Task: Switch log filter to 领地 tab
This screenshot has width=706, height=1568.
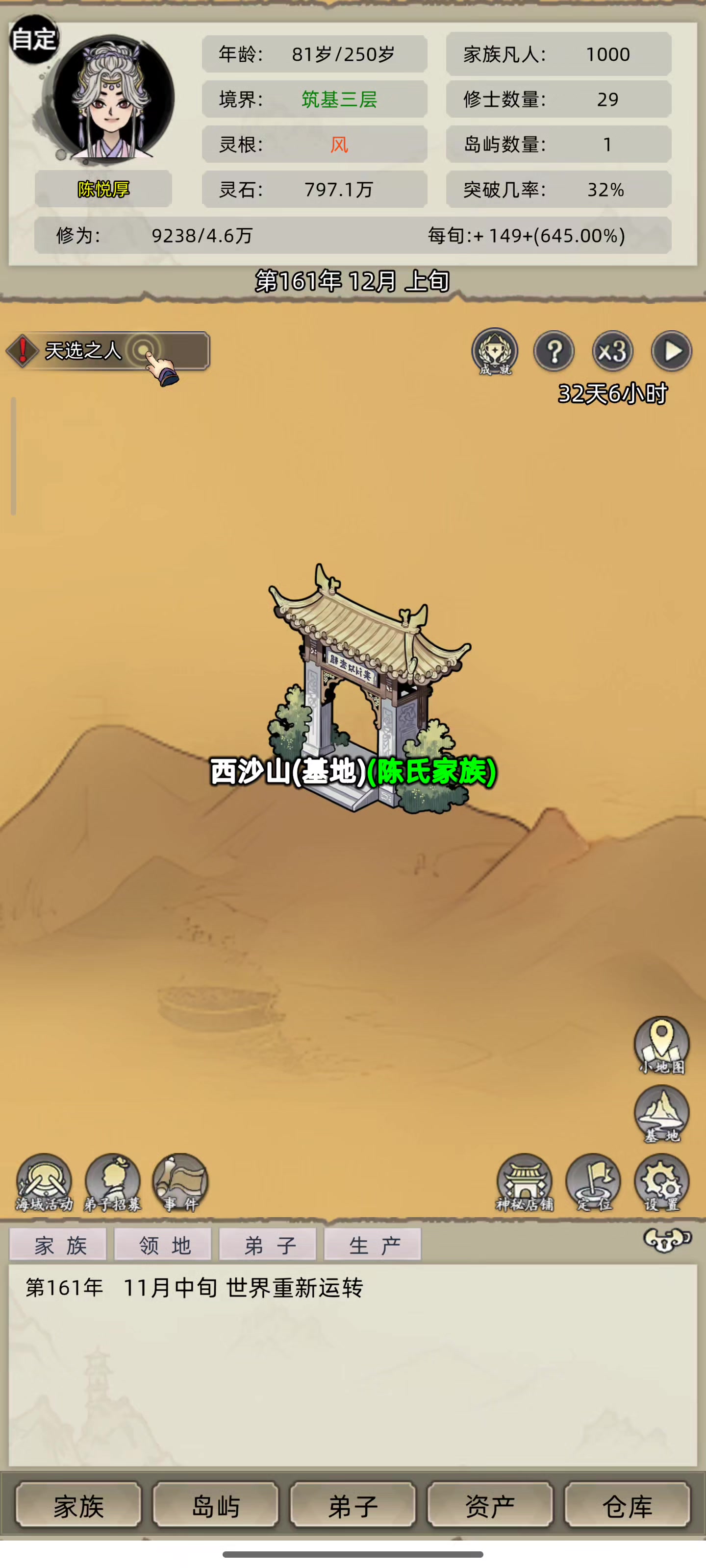Action: click(163, 1245)
